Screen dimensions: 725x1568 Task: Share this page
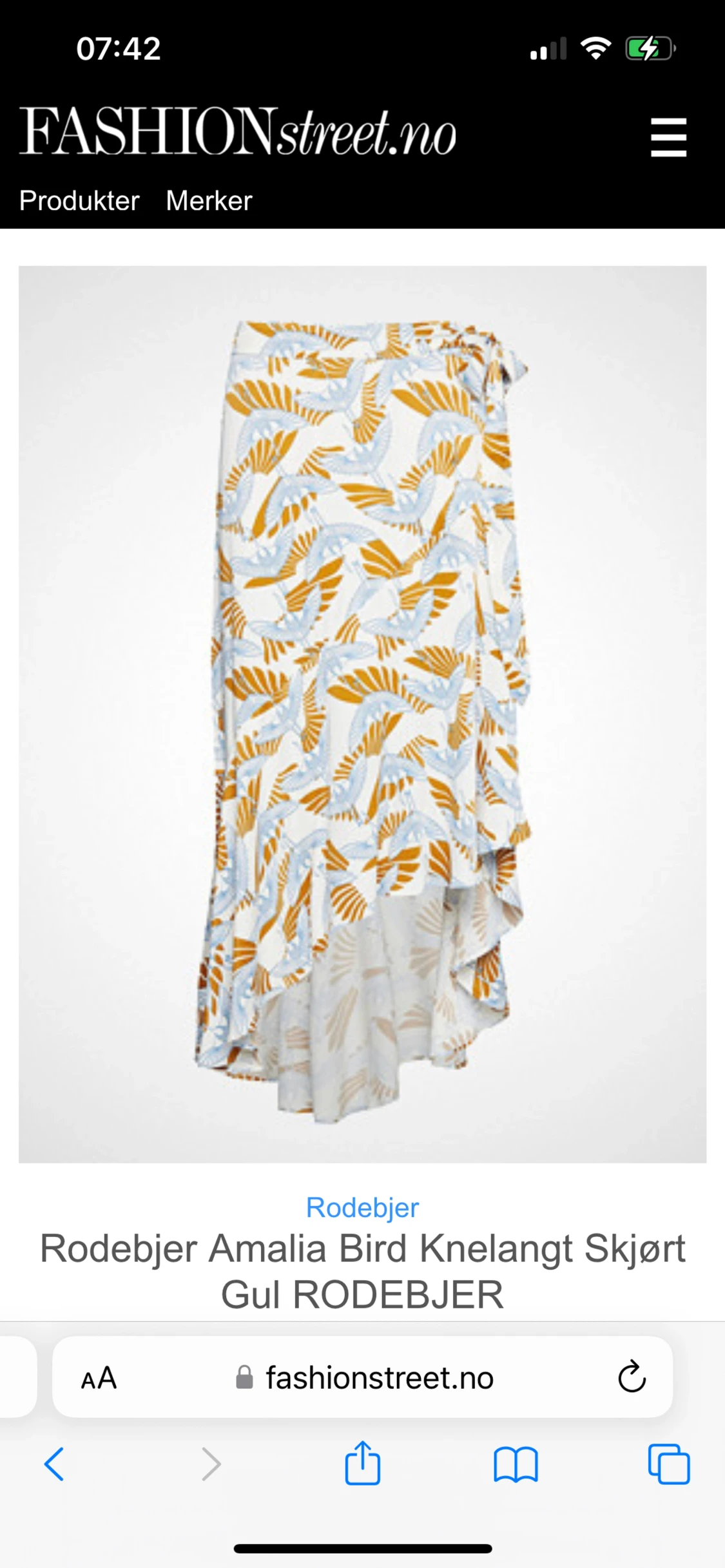[362, 1463]
